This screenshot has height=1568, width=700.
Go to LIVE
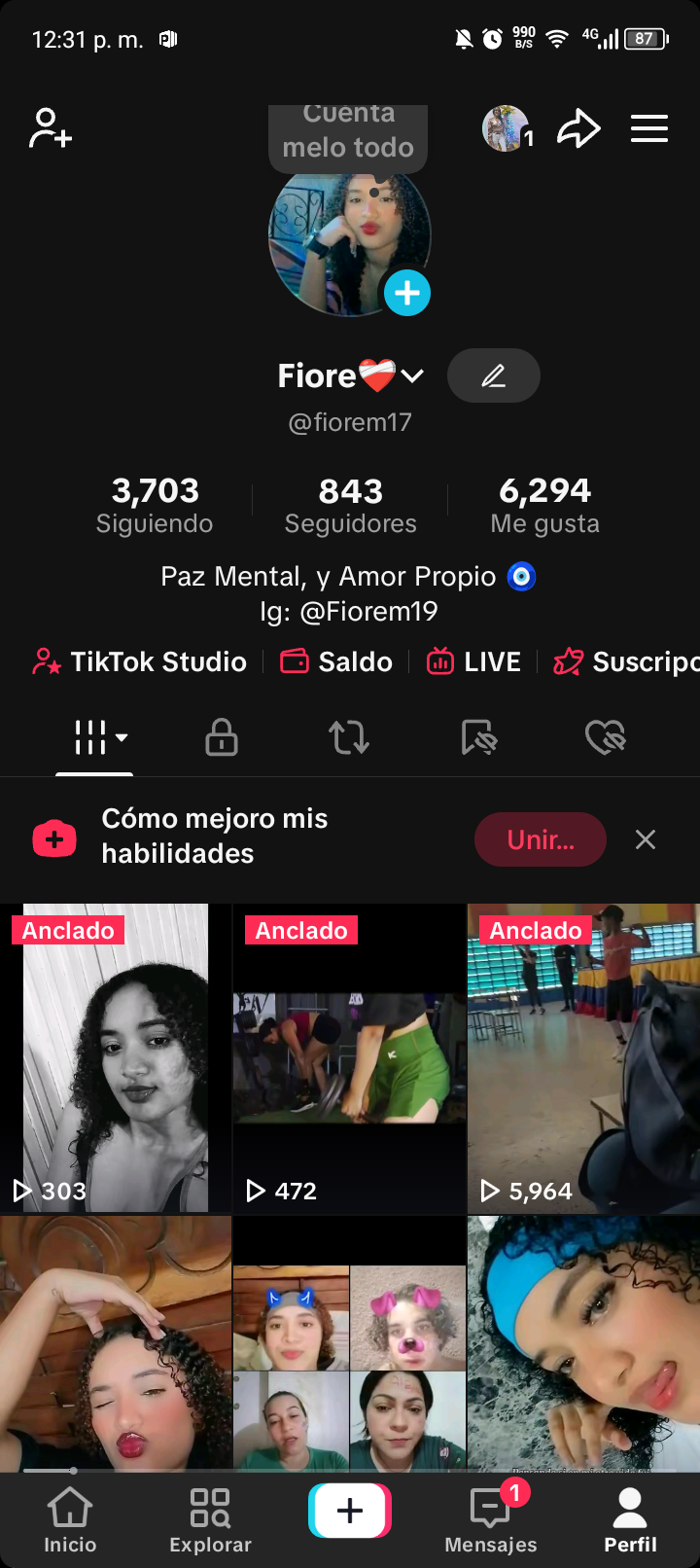click(473, 661)
